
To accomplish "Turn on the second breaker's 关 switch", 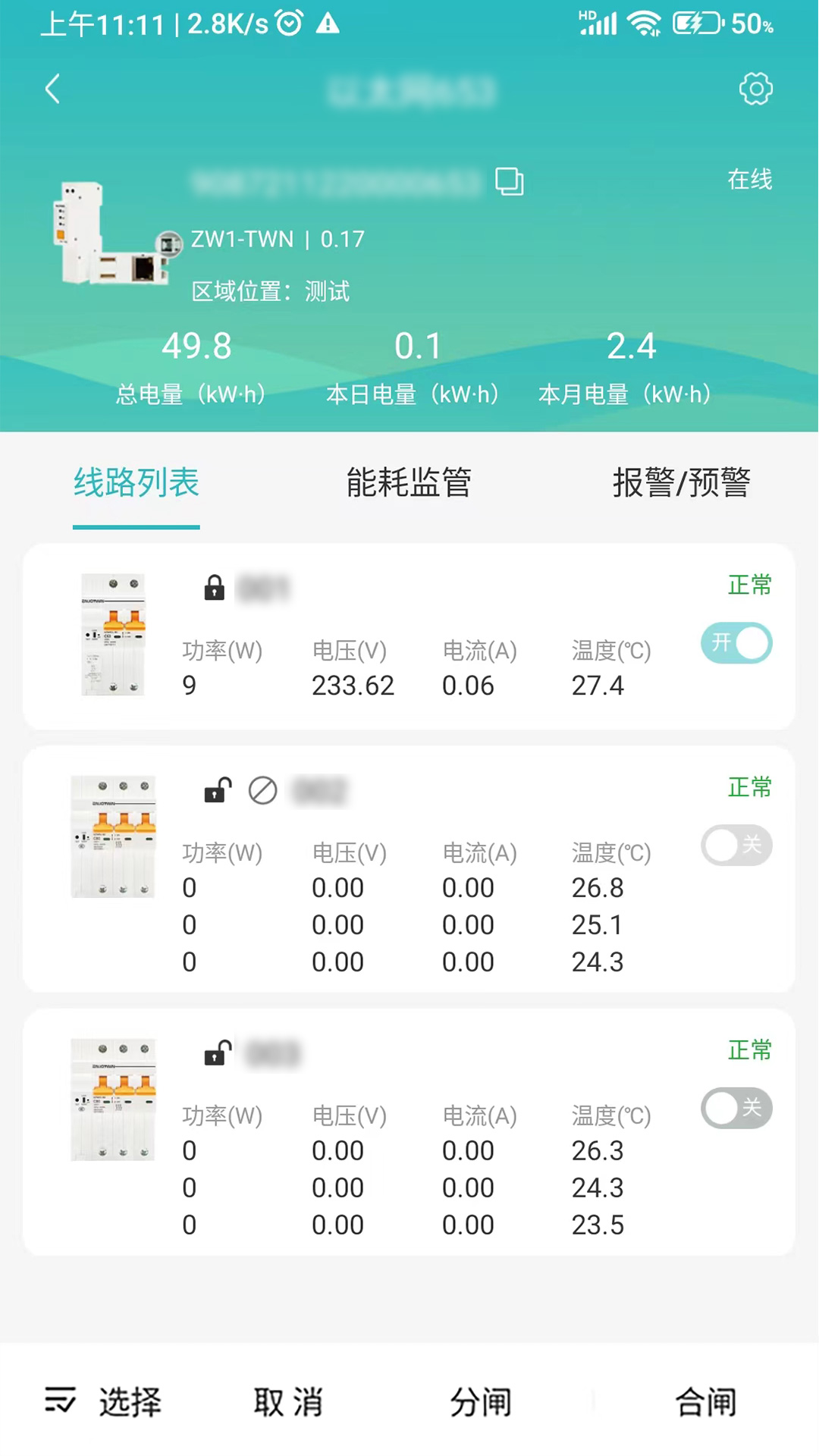I will click(736, 845).
